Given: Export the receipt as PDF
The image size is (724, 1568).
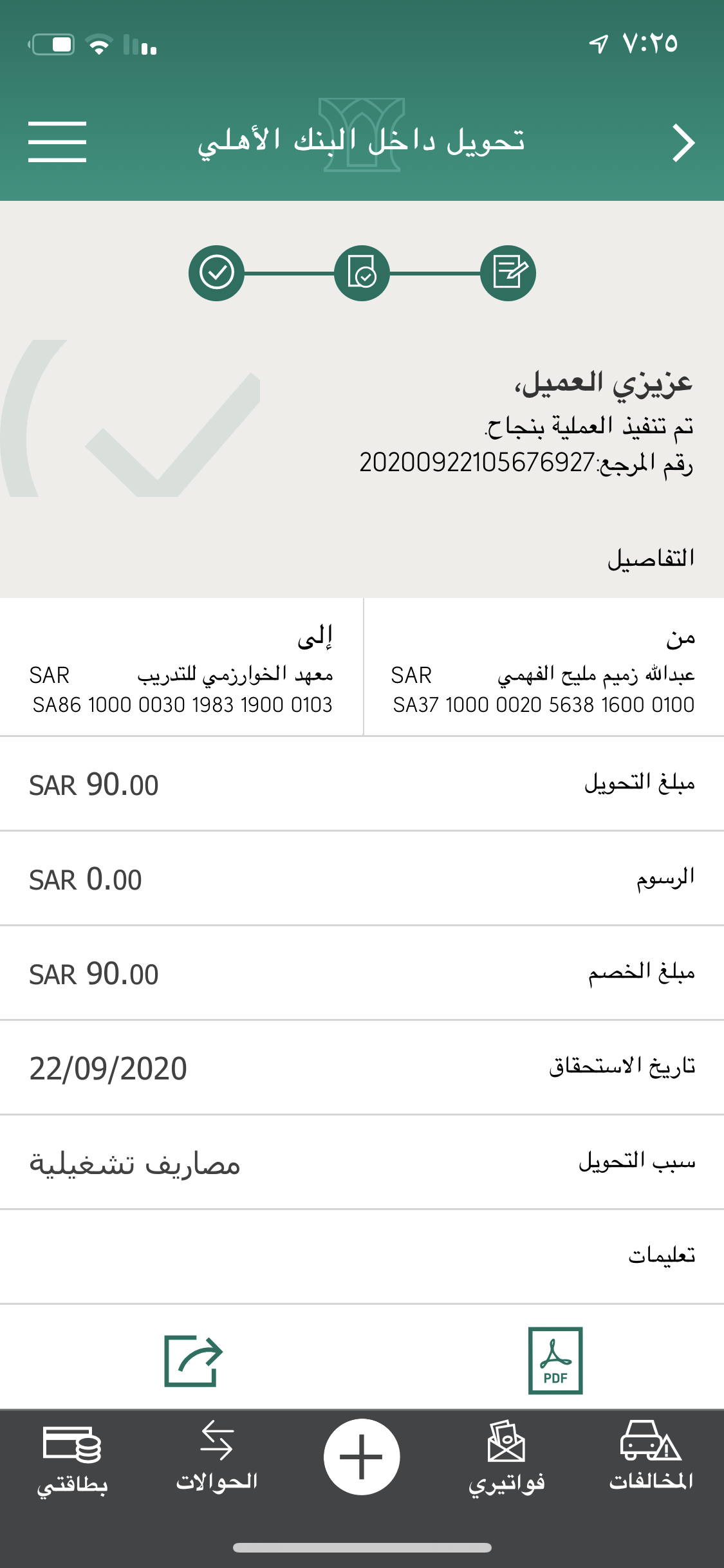Looking at the screenshot, I should pyautogui.click(x=555, y=1360).
